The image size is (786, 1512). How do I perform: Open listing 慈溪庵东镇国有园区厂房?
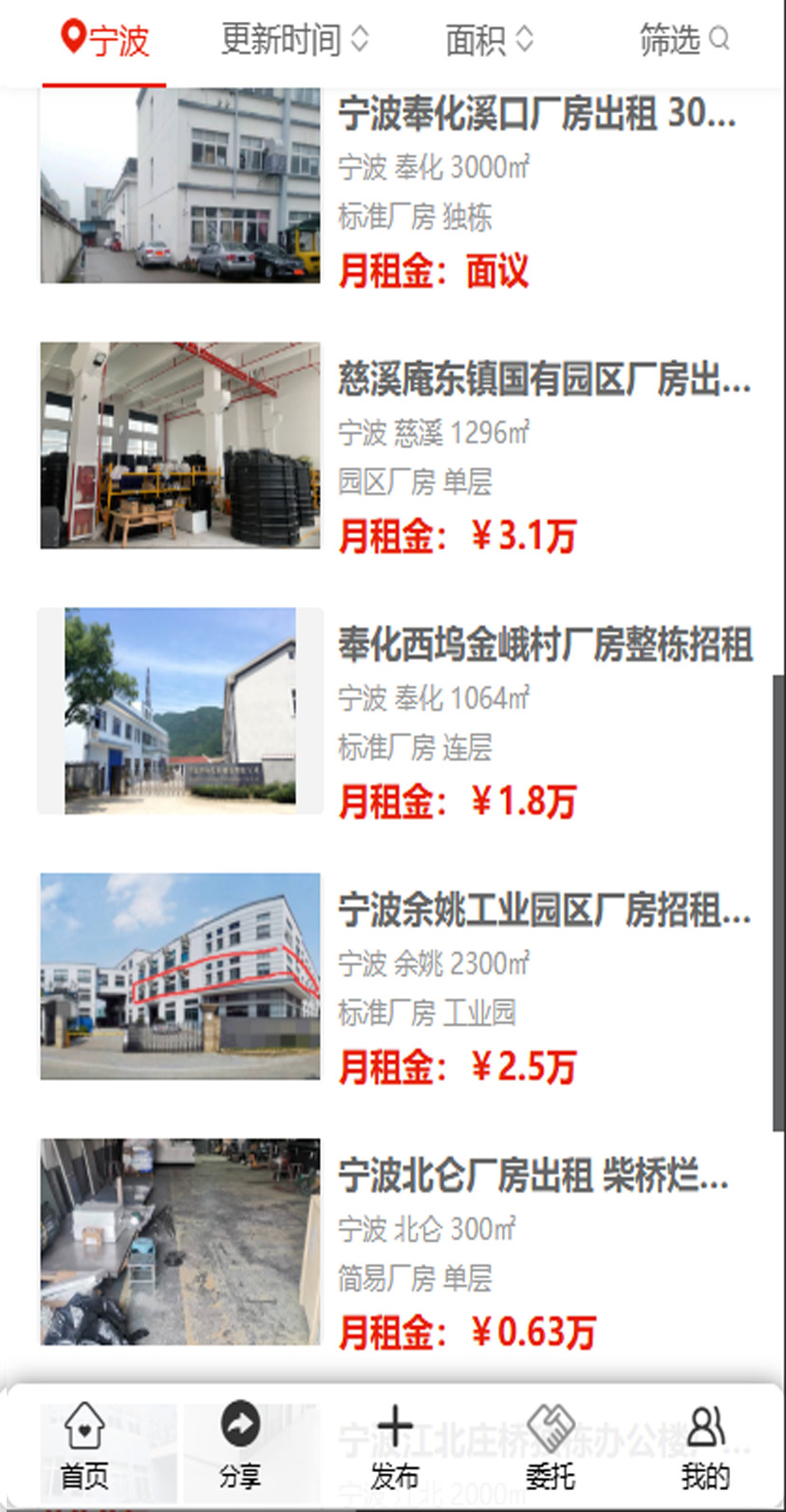(544, 380)
